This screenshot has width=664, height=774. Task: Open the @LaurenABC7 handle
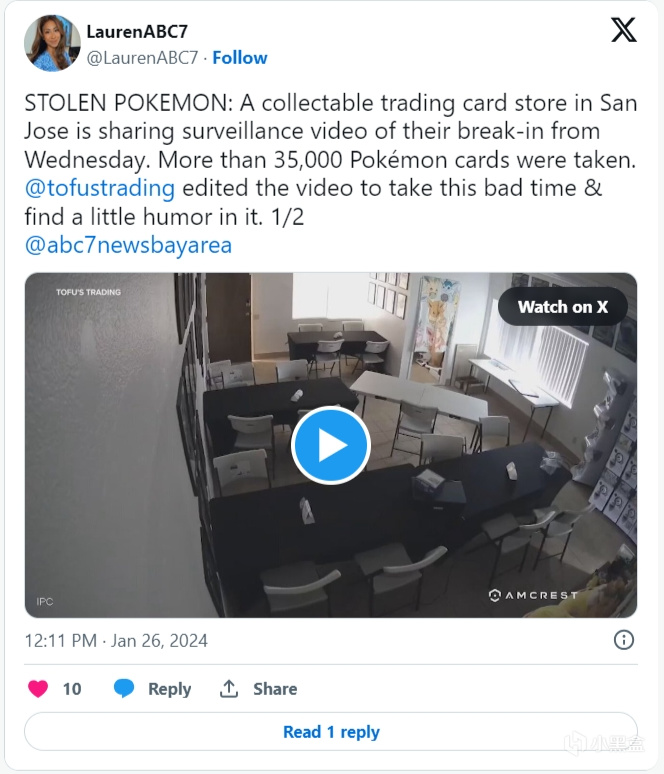pyautogui.click(x=142, y=57)
